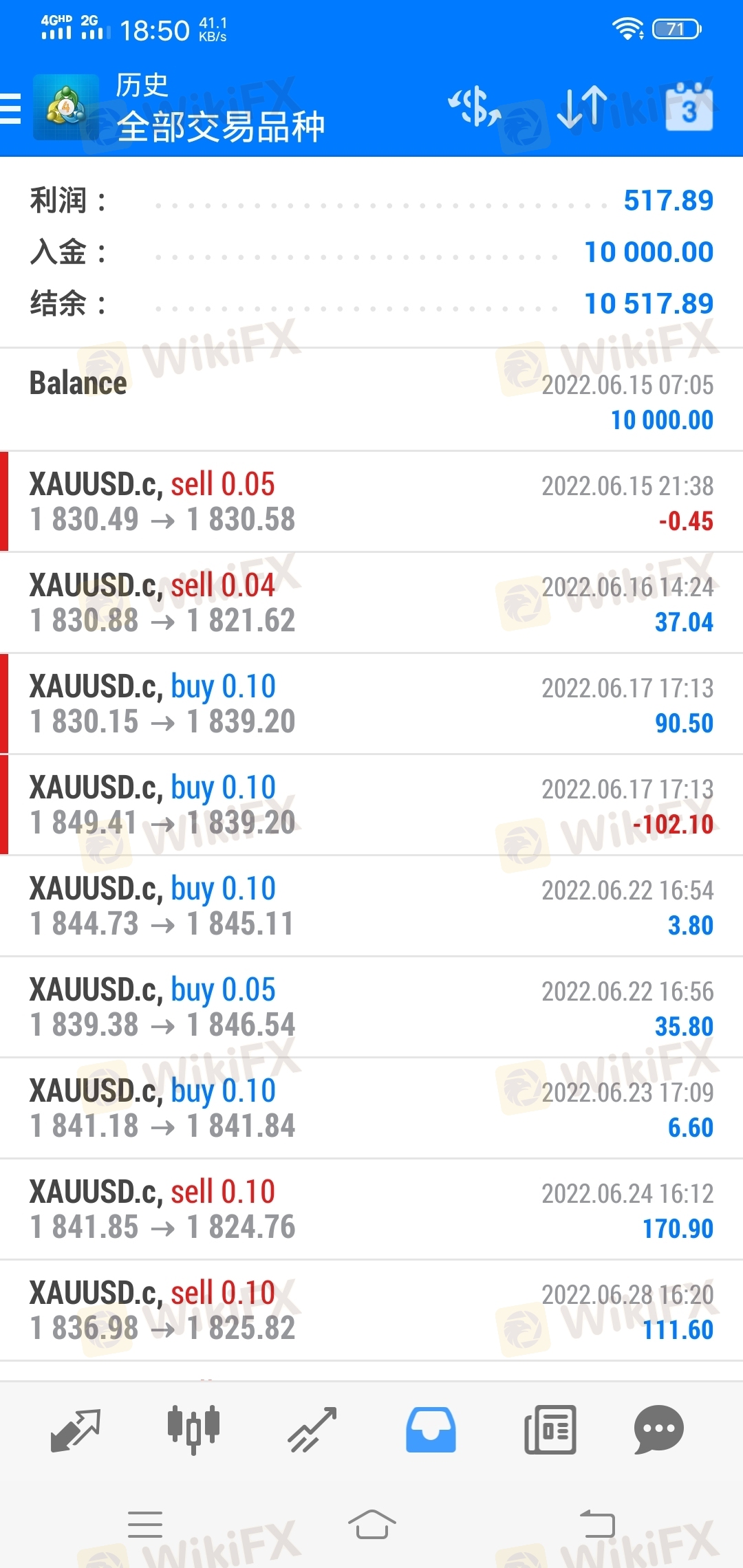Open the sell 0.10 trade at 1 836.98

pyautogui.click(x=371, y=1311)
